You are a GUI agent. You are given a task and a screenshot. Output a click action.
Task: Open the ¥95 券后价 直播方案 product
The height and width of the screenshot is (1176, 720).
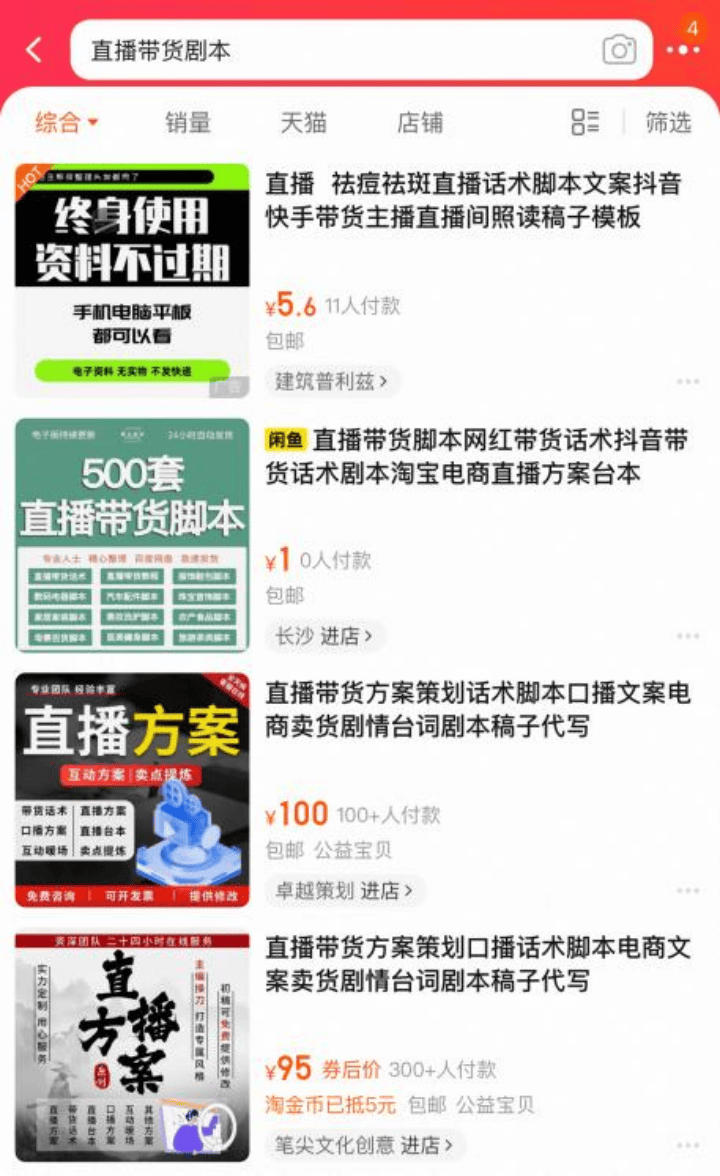coord(476,964)
